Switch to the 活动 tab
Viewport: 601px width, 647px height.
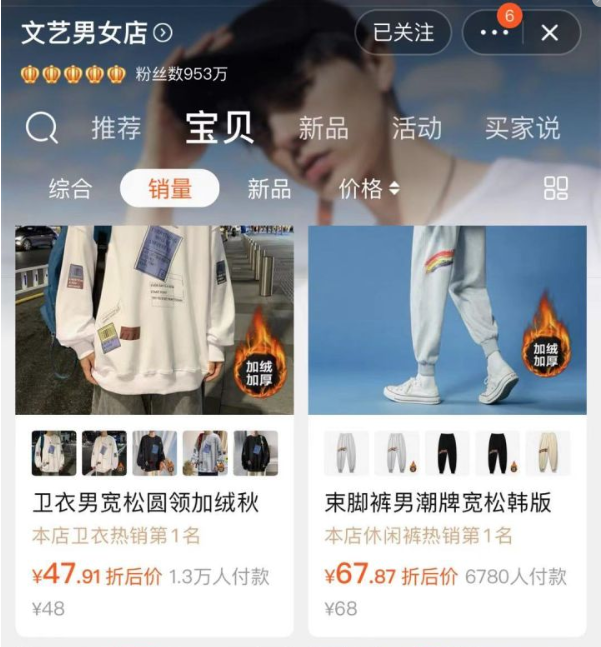[416, 128]
